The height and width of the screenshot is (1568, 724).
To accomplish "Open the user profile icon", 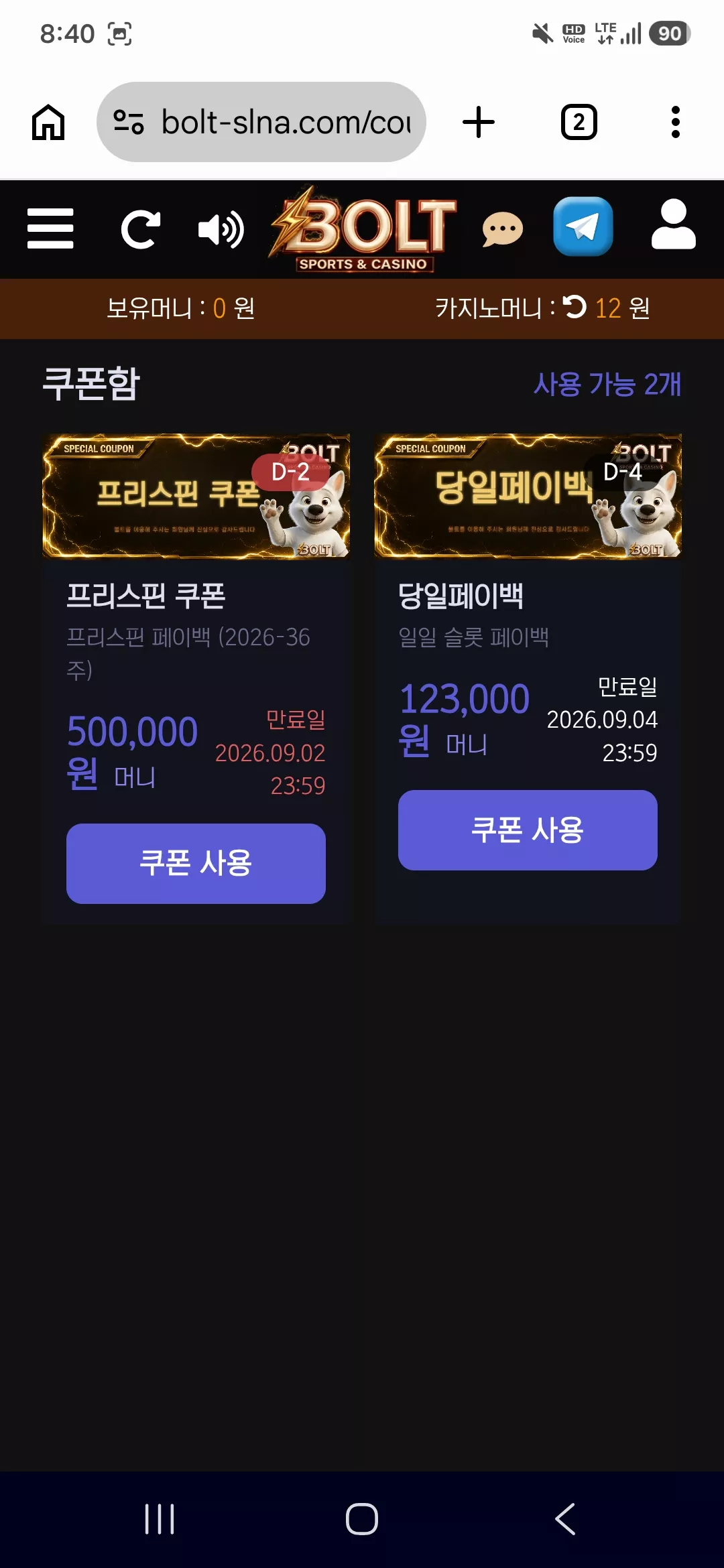I will (x=674, y=225).
